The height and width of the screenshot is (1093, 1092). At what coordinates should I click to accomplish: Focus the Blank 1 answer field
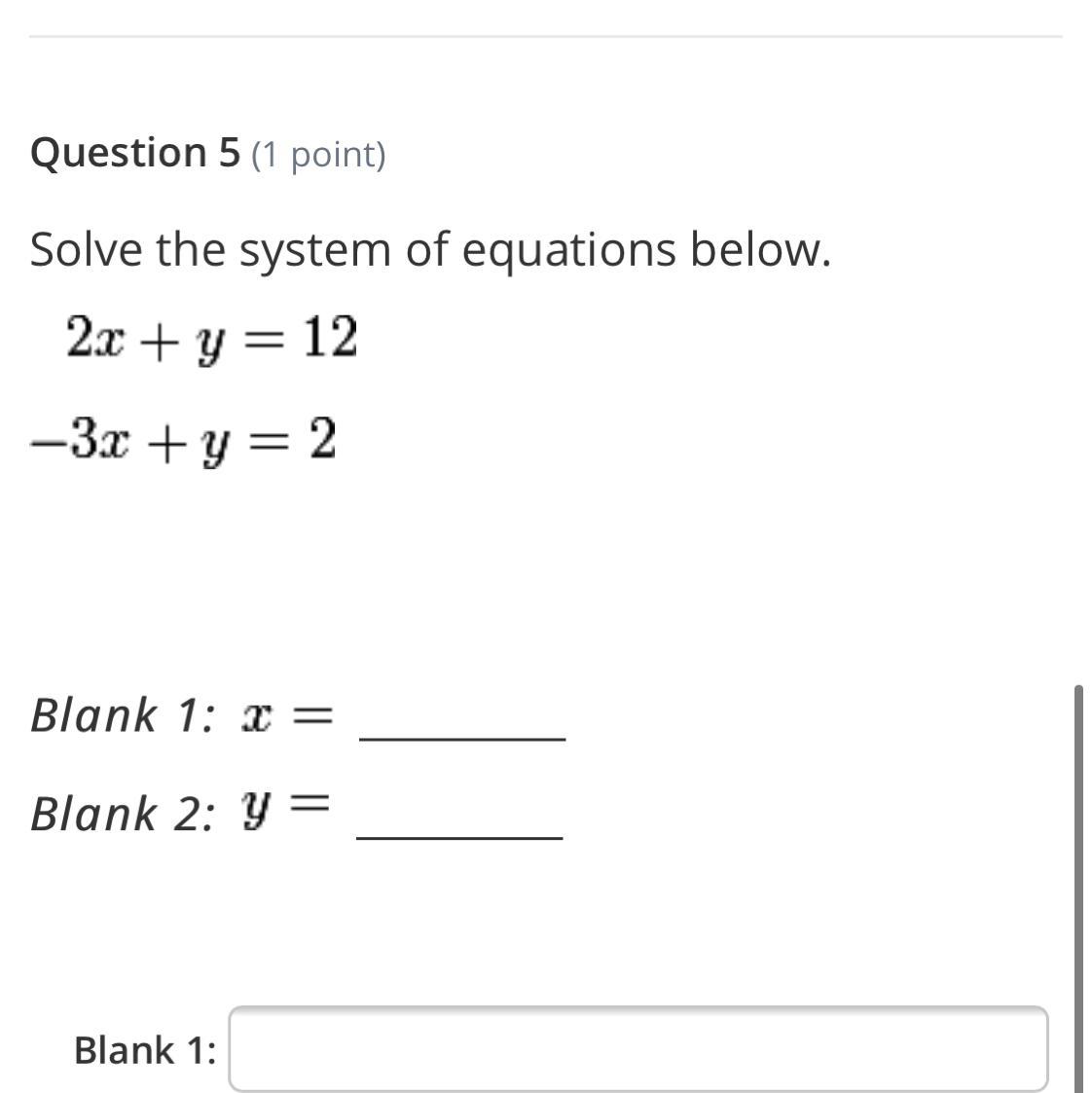click(x=637, y=1049)
